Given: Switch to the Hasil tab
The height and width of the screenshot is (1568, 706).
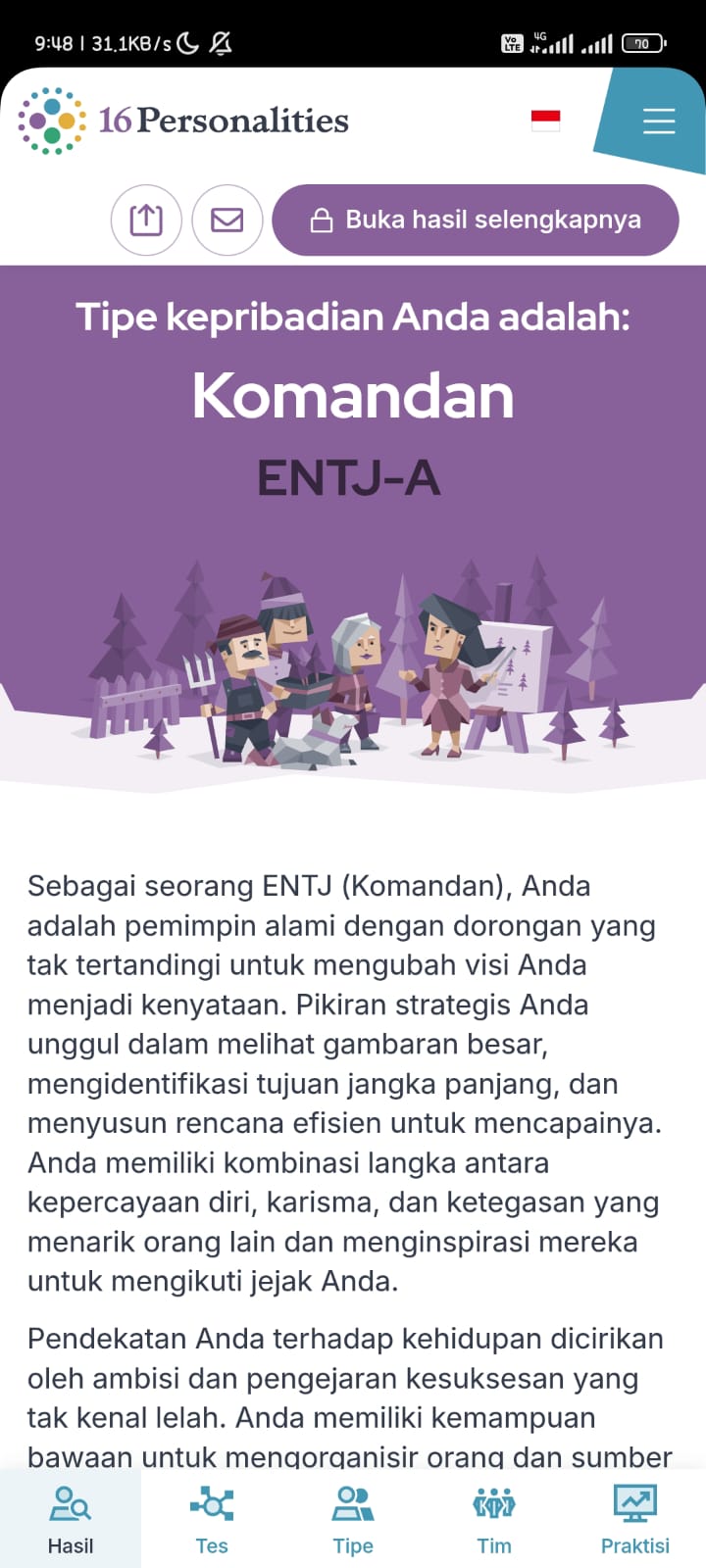Looking at the screenshot, I should coord(71,1520).
